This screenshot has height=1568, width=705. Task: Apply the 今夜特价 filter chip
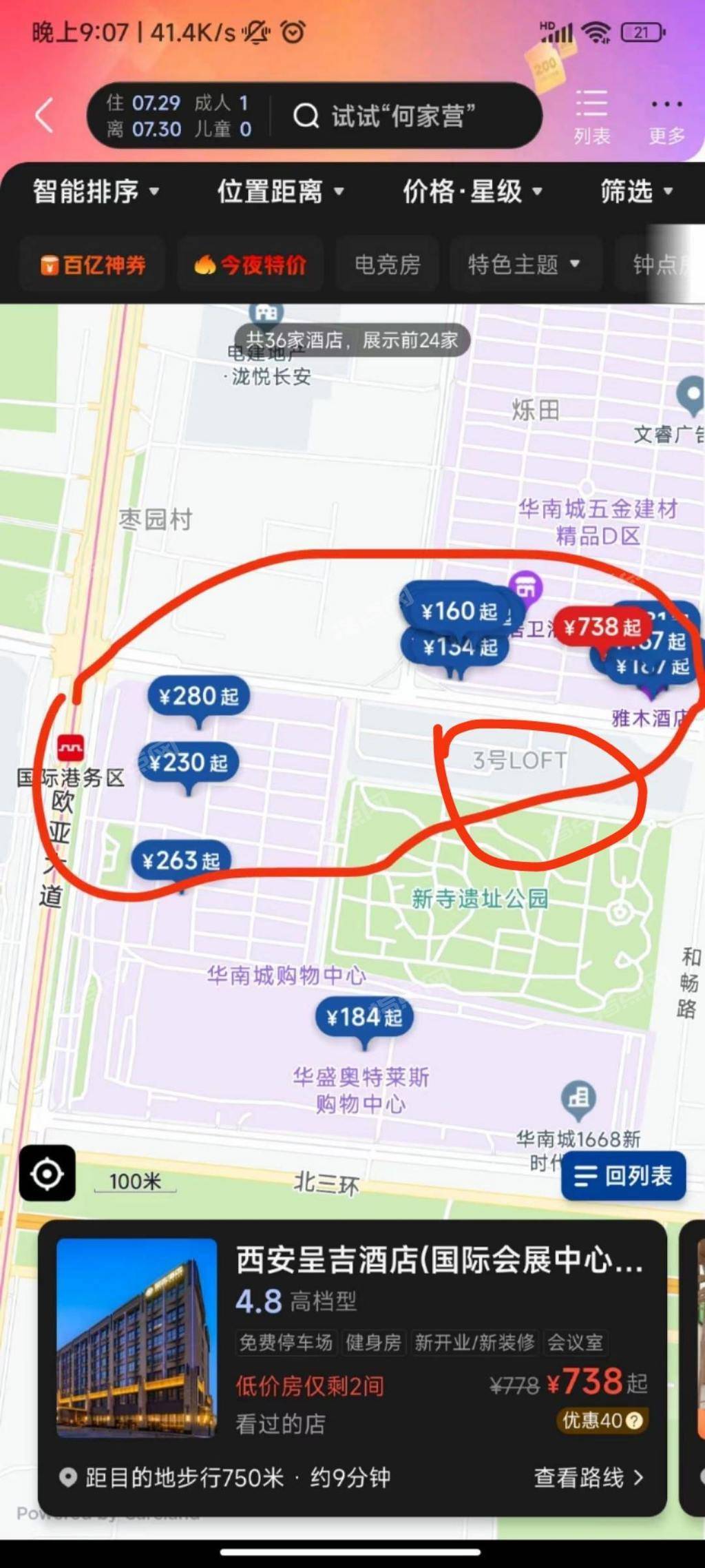pos(251,265)
